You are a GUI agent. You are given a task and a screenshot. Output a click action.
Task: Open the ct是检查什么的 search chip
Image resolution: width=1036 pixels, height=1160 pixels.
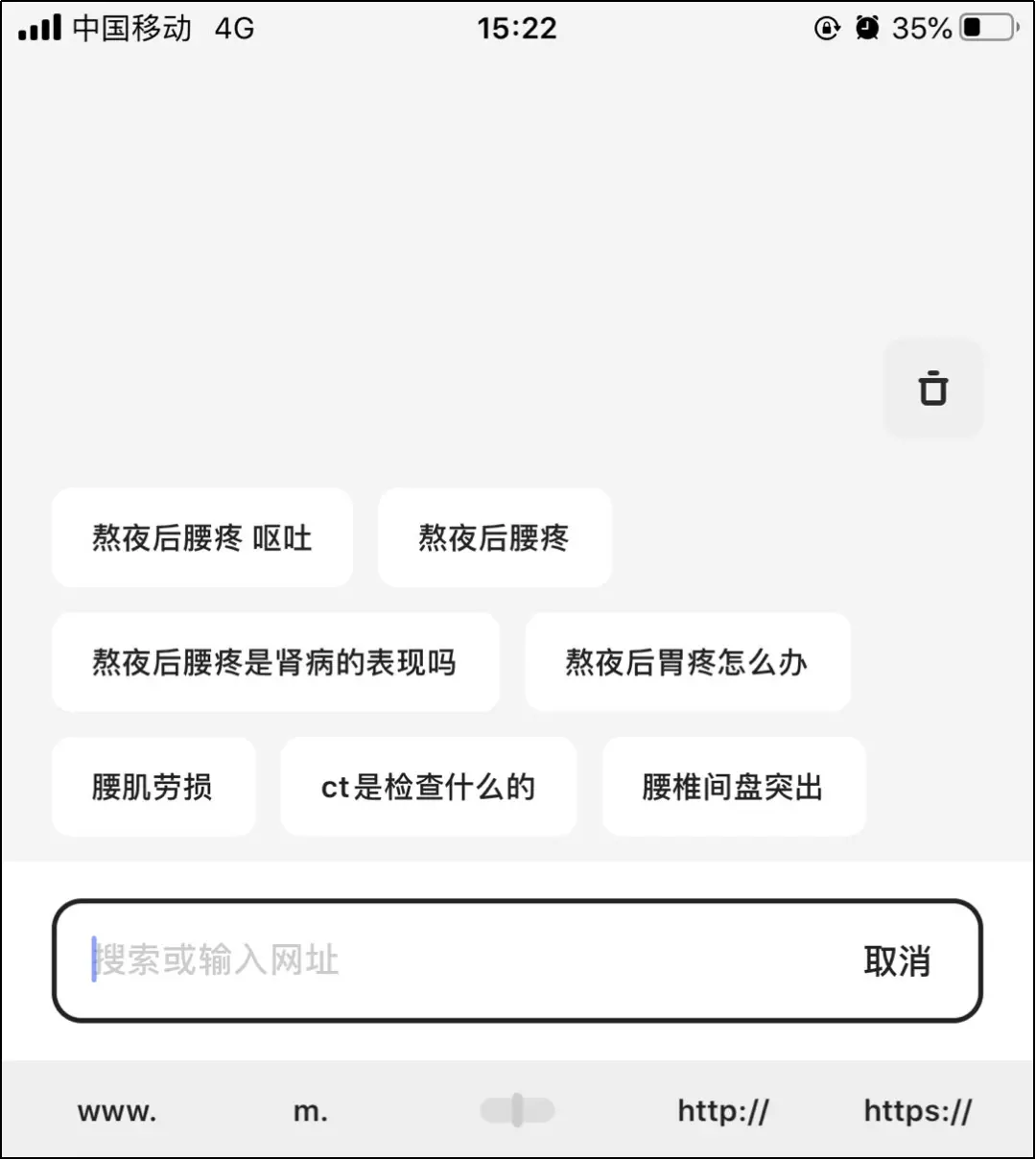point(428,787)
